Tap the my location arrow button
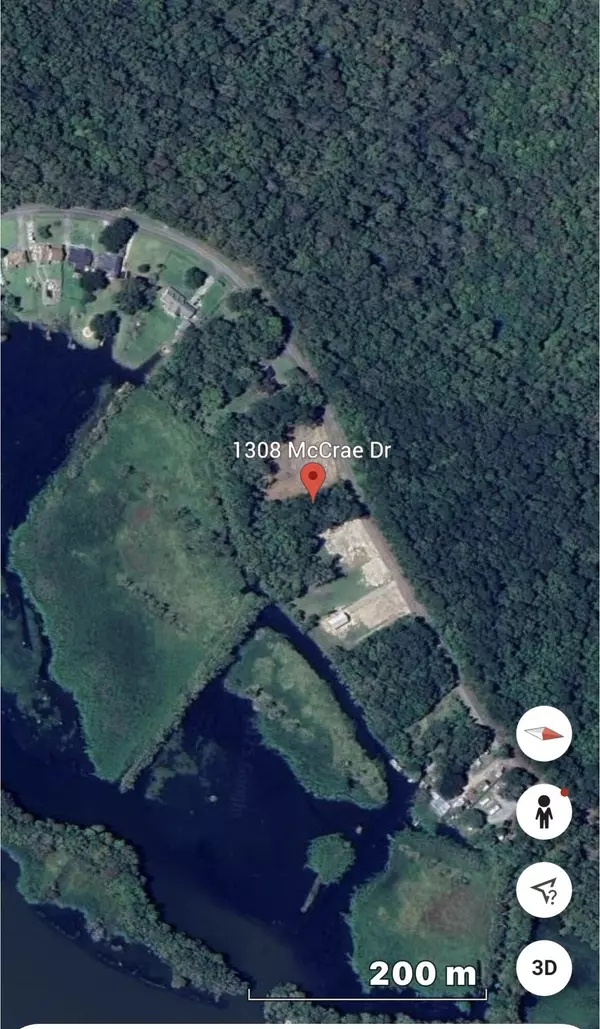The image size is (600, 1029). click(544, 890)
